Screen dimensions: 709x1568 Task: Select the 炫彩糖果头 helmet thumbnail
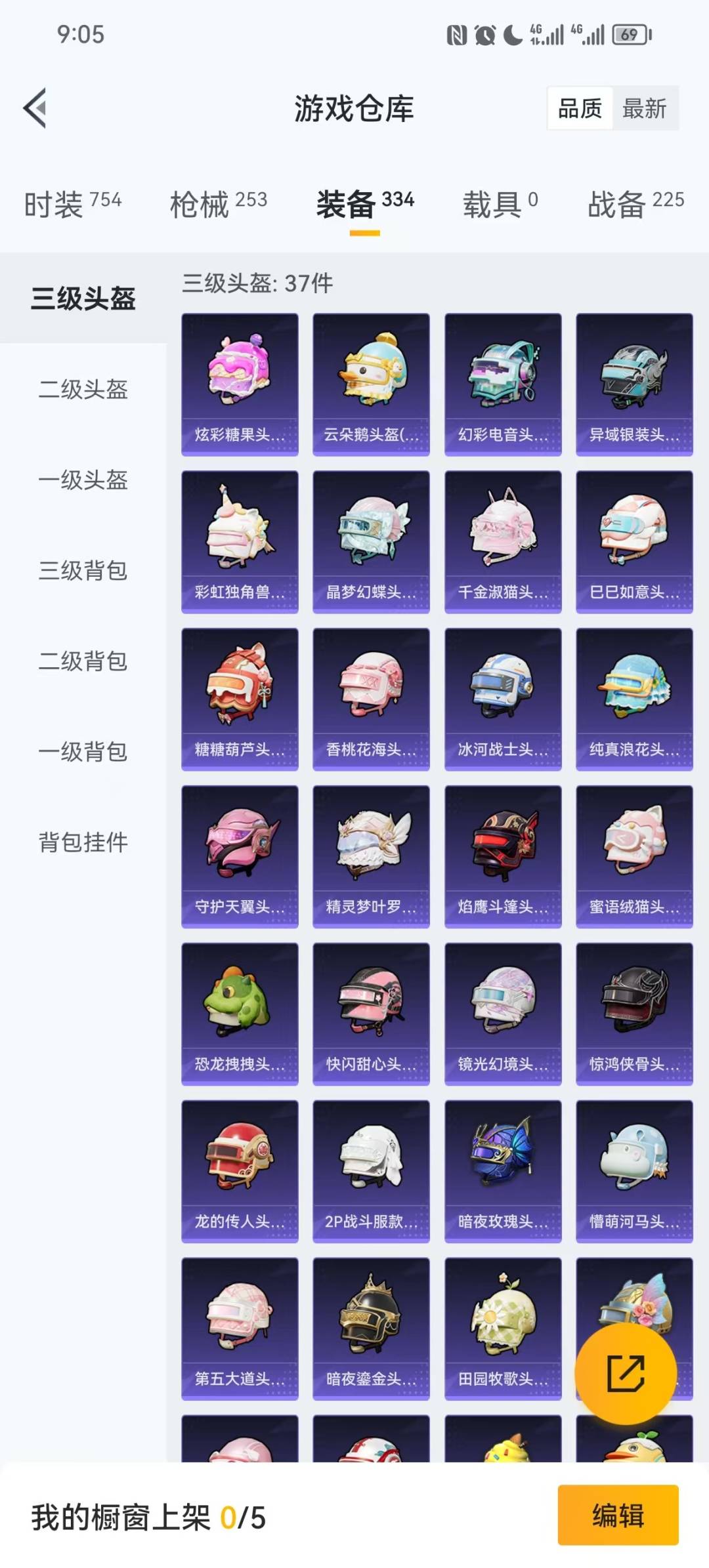(x=239, y=384)
